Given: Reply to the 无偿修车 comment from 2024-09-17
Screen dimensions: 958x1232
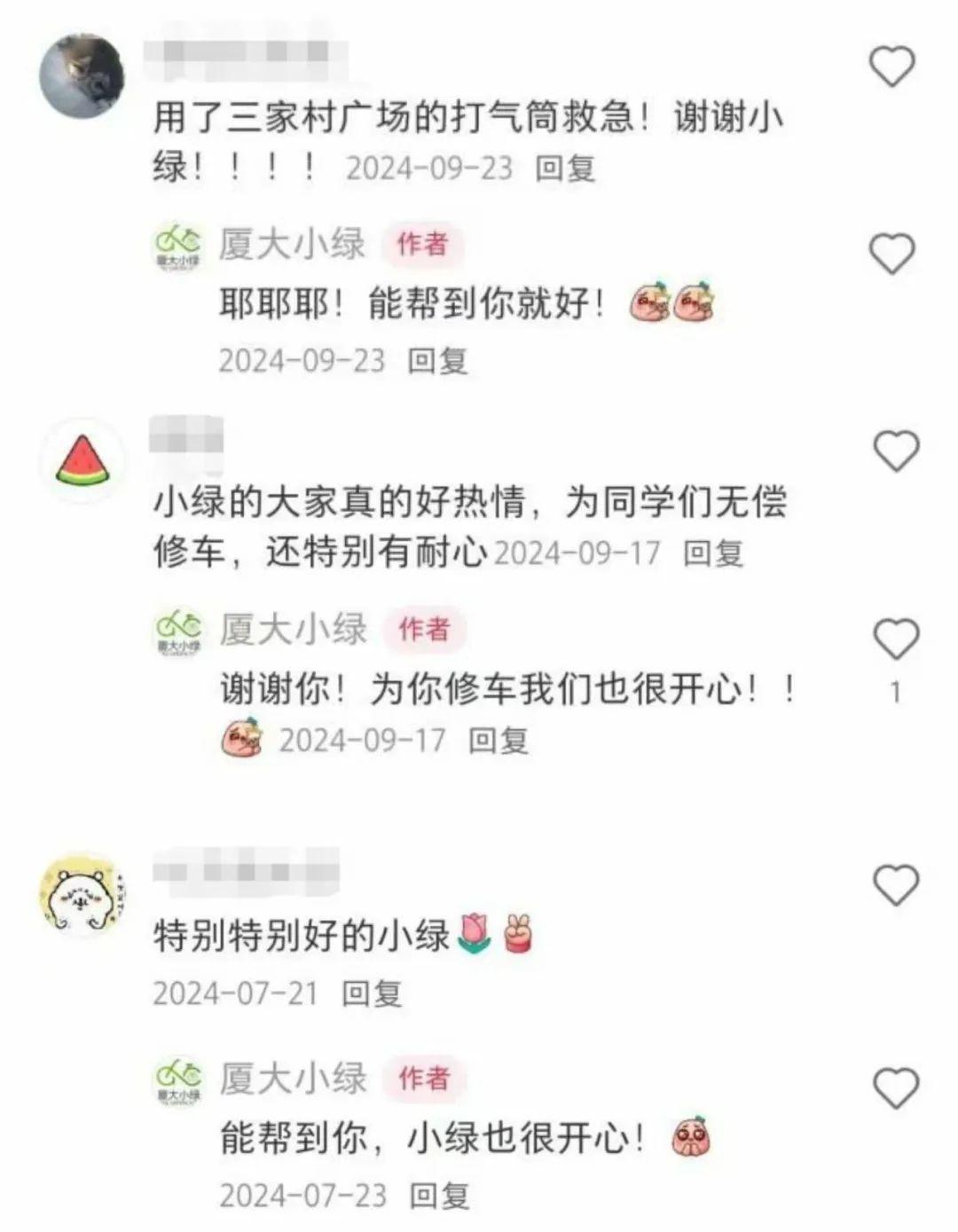Looking at the screenshot, I should point(712,553).
